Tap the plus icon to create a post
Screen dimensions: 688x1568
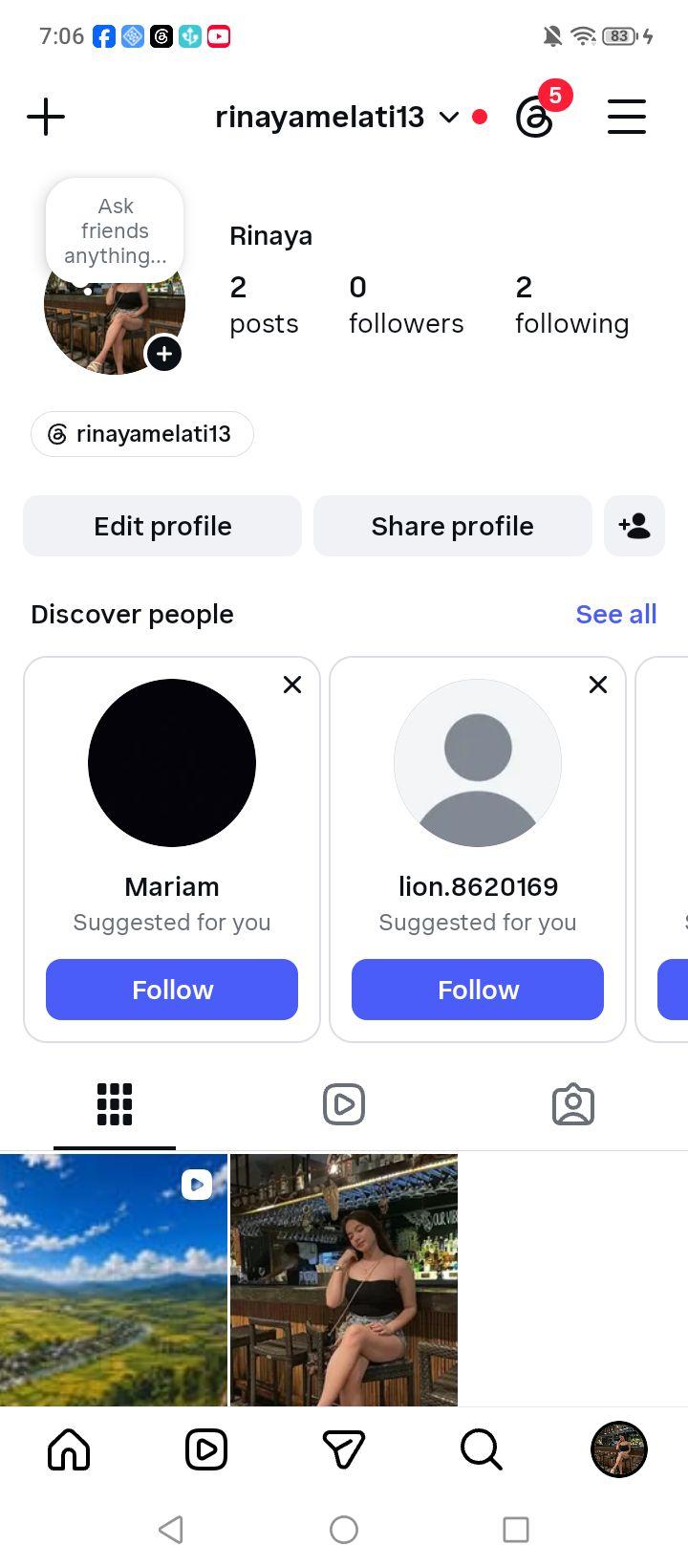[x=46, y=118]
